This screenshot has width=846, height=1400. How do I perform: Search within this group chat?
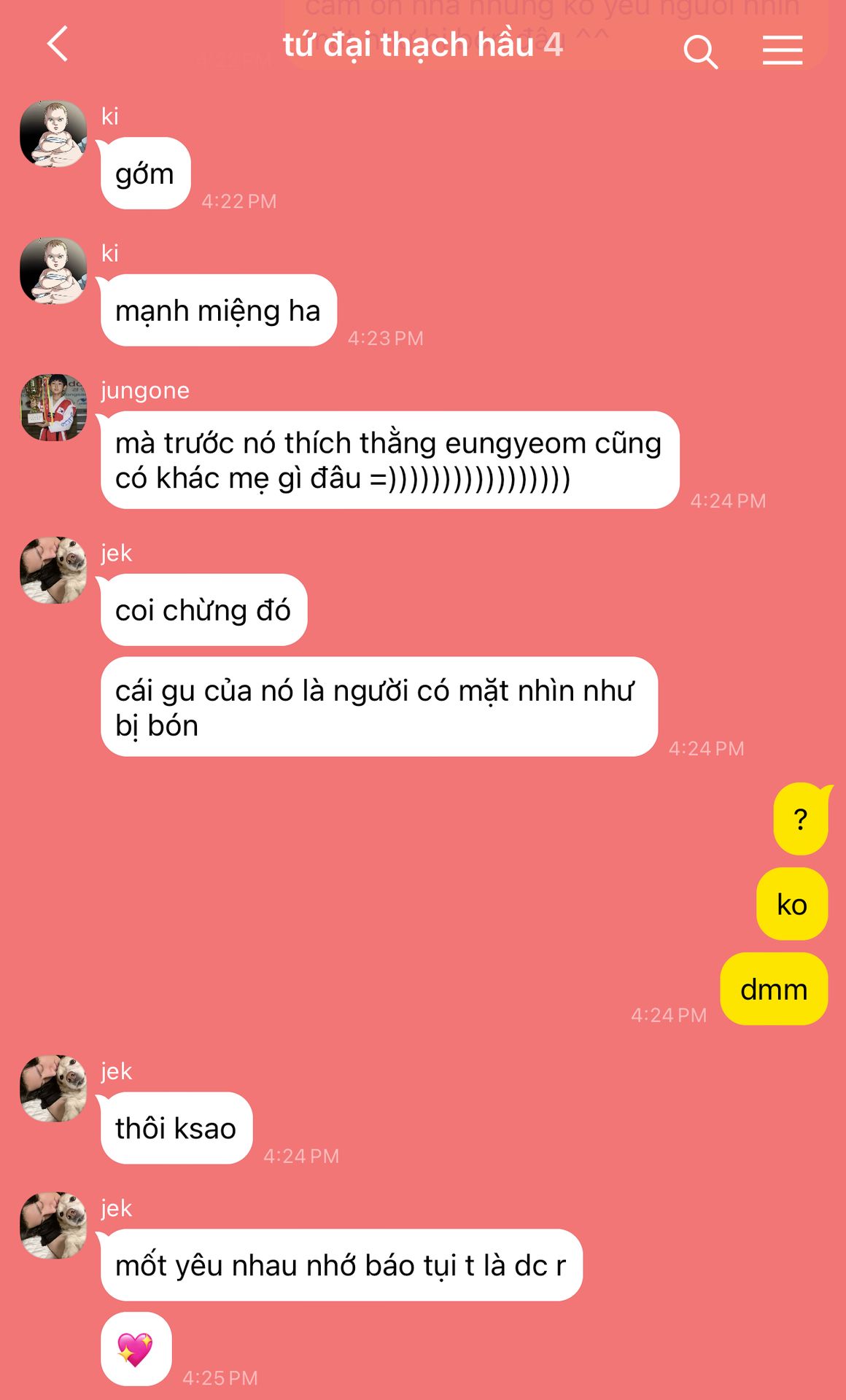pos(700,52)
